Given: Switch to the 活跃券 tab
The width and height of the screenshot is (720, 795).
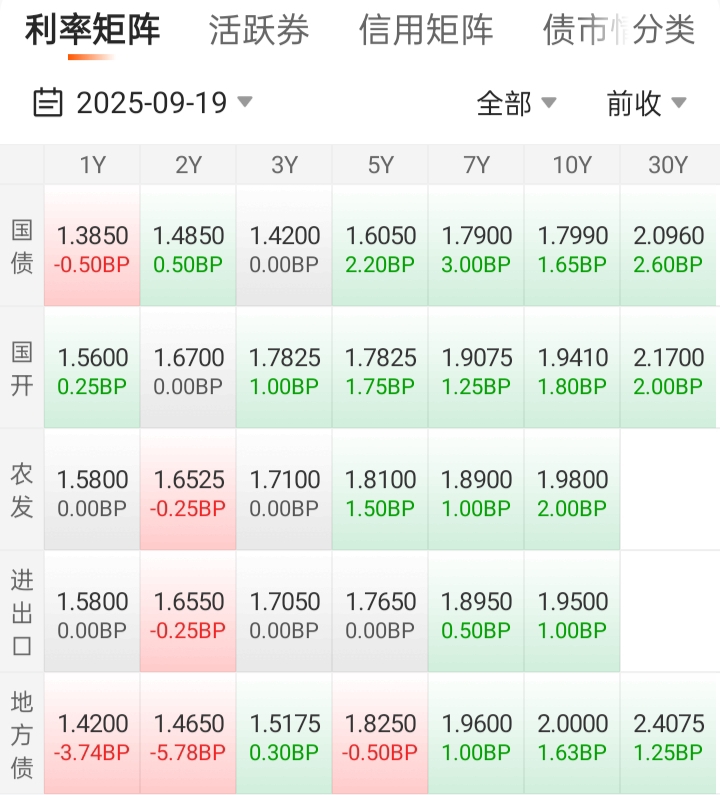Looking at the screenshot, I should 259,30.
